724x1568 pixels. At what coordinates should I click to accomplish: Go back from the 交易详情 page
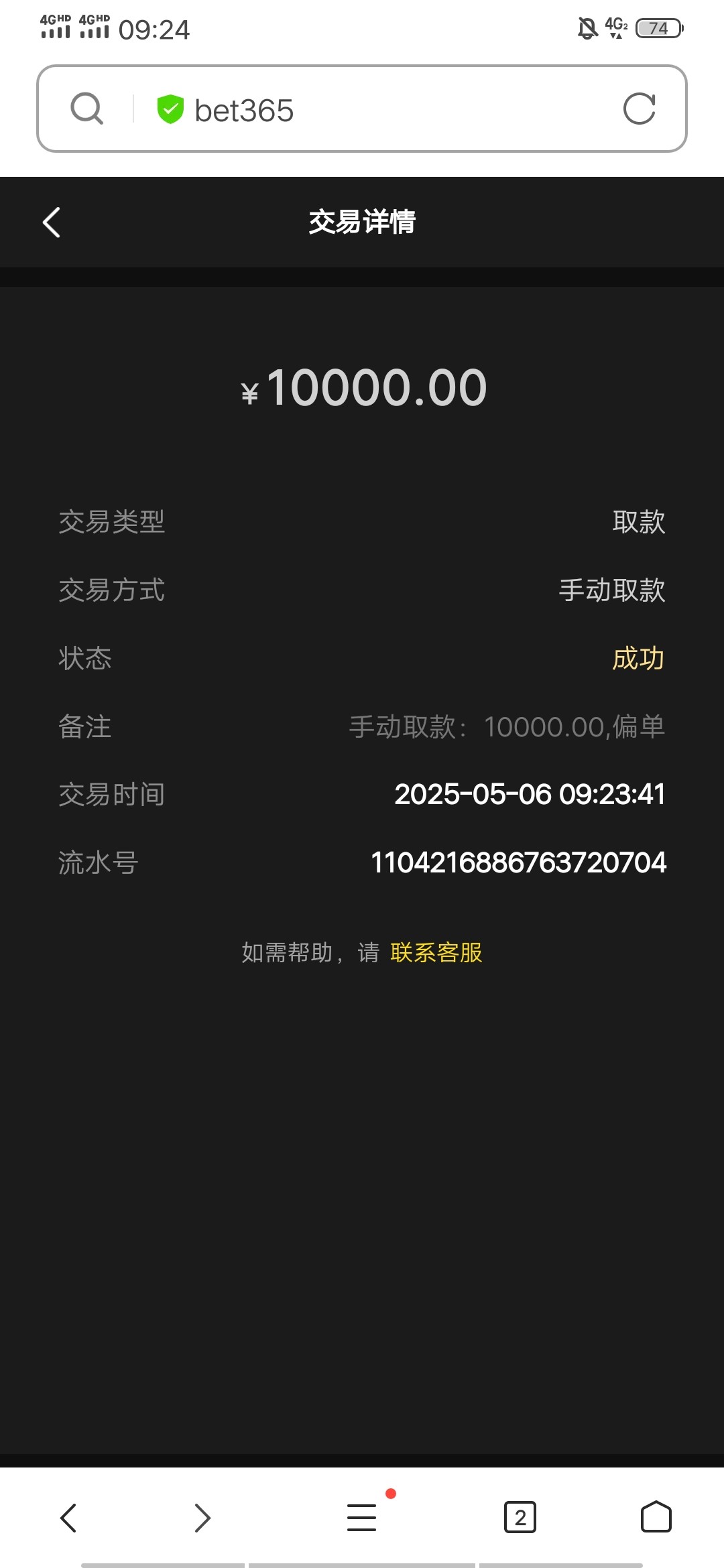[52, 222]
